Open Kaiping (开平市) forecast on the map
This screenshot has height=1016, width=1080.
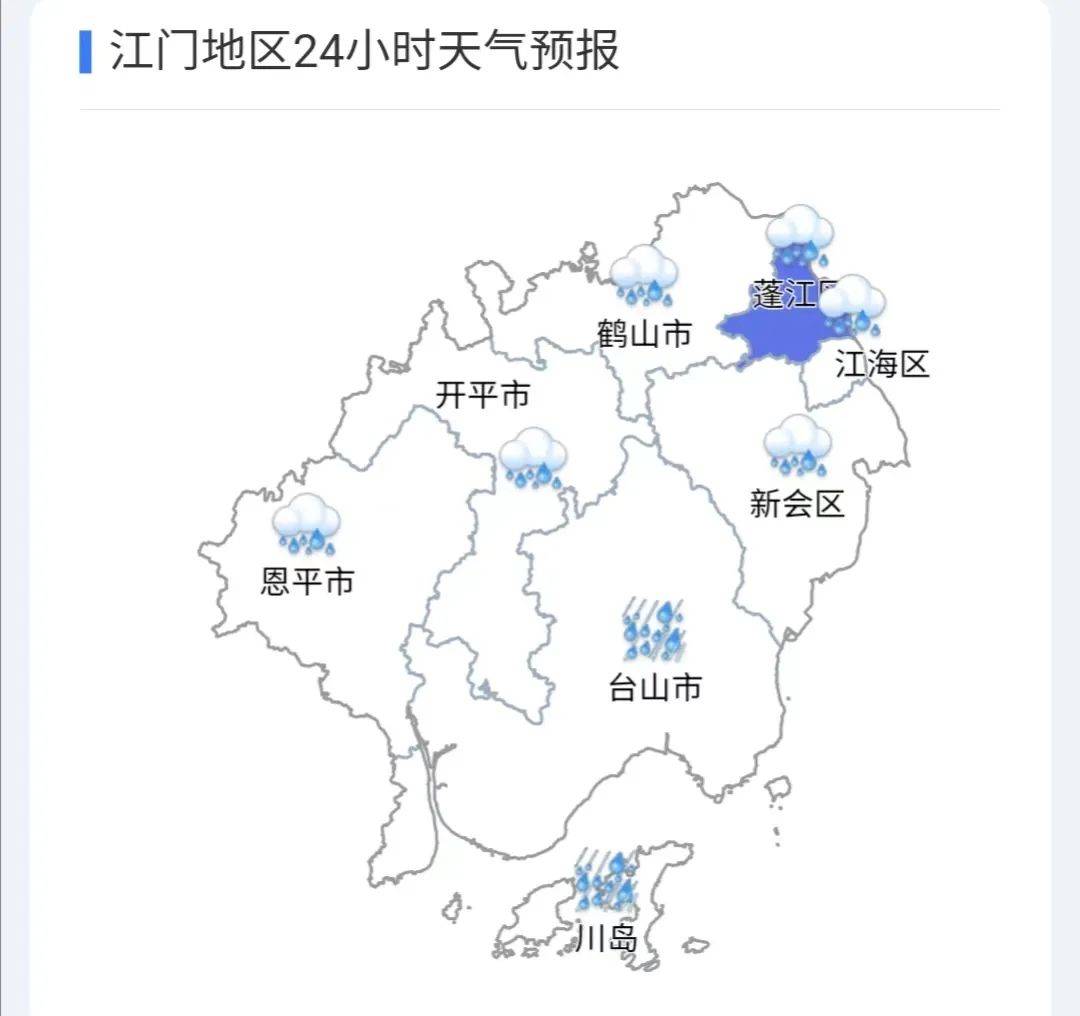coord(482,395)
